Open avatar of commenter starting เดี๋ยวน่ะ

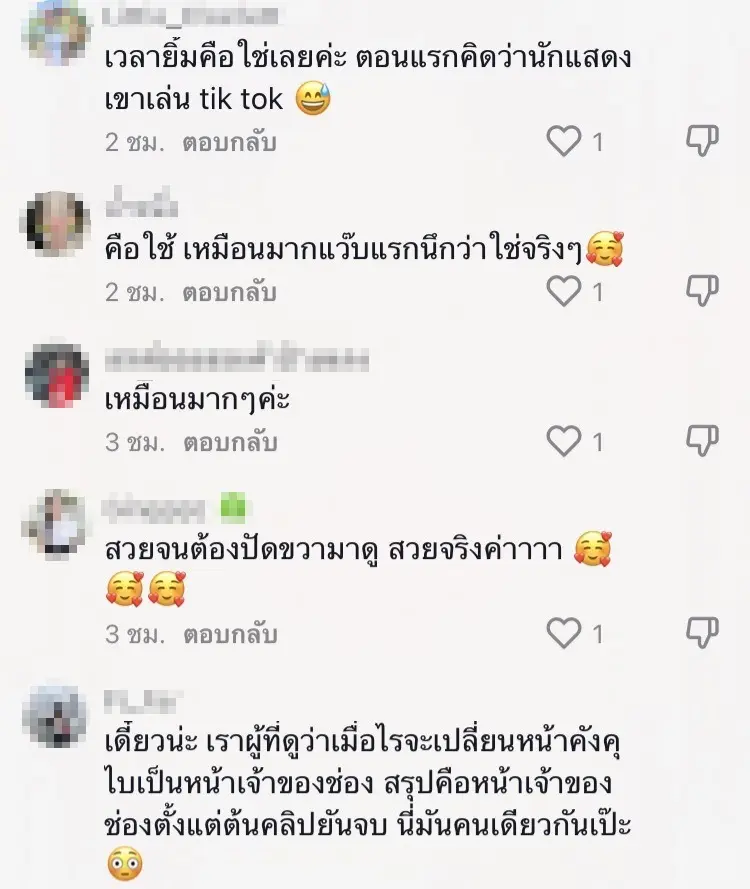pyautogui.click(x=57, y=715)
